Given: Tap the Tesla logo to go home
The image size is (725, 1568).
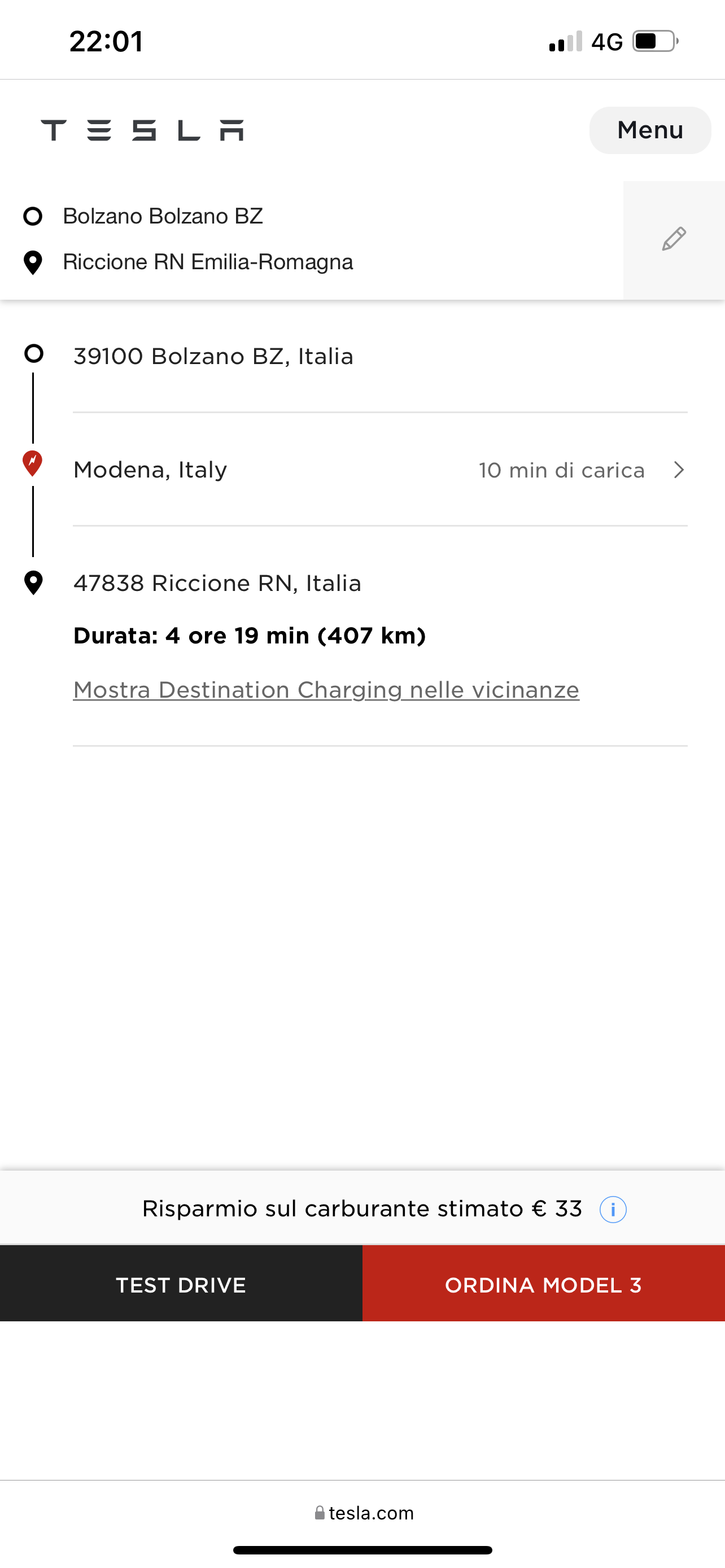Looking at the screenshot, I should point(142,130).
